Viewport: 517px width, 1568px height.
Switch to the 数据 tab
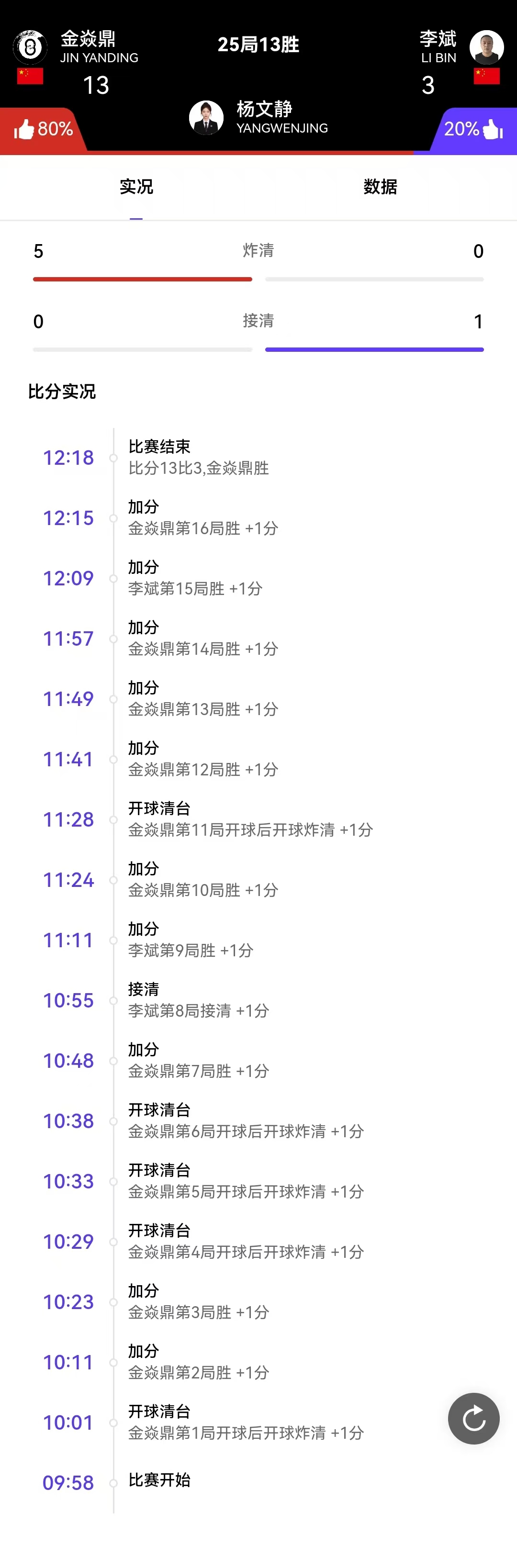point(380,187)
